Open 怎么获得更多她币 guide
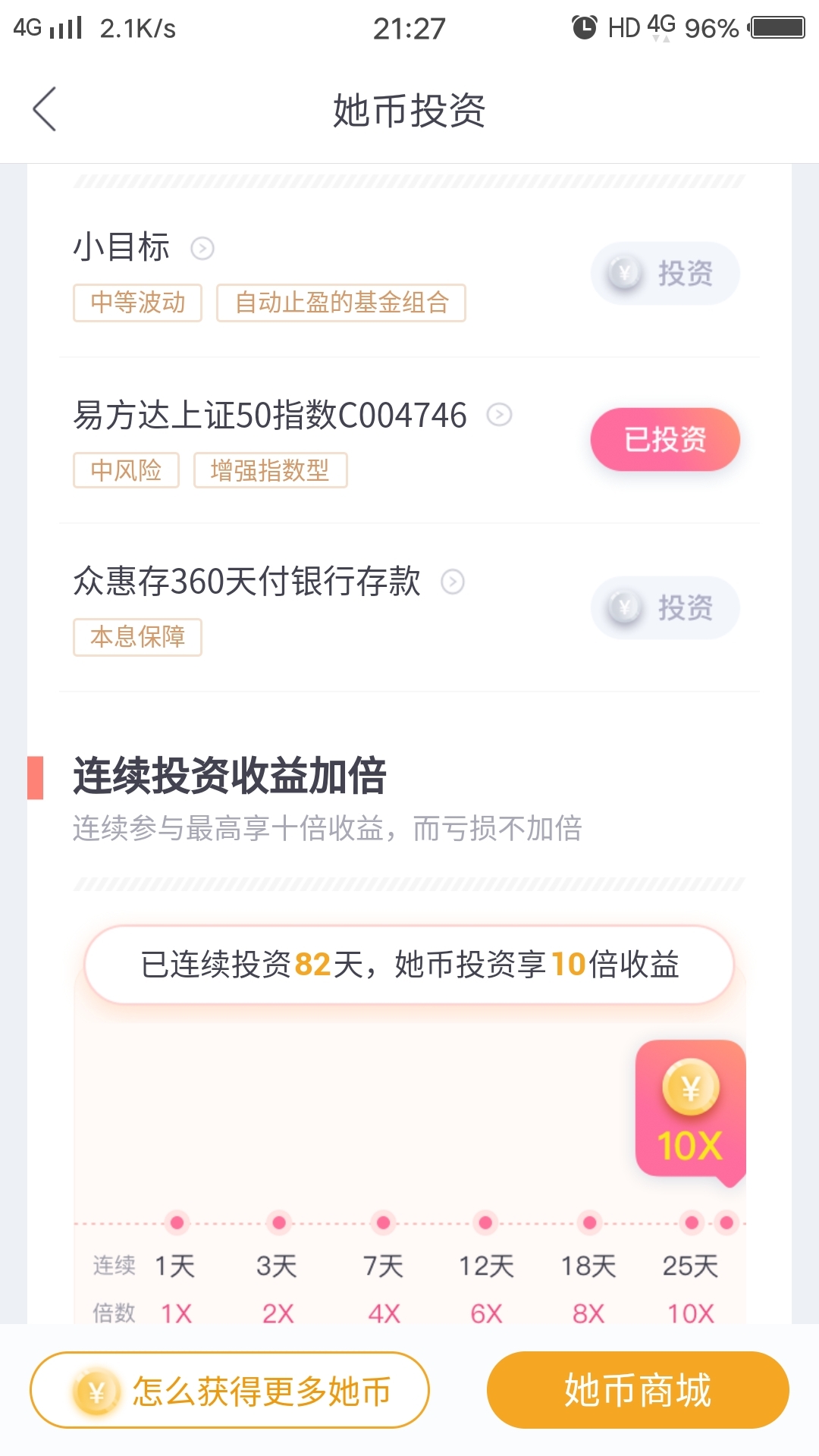This screenshot has height=1456, width=819. click(230, 1390)
